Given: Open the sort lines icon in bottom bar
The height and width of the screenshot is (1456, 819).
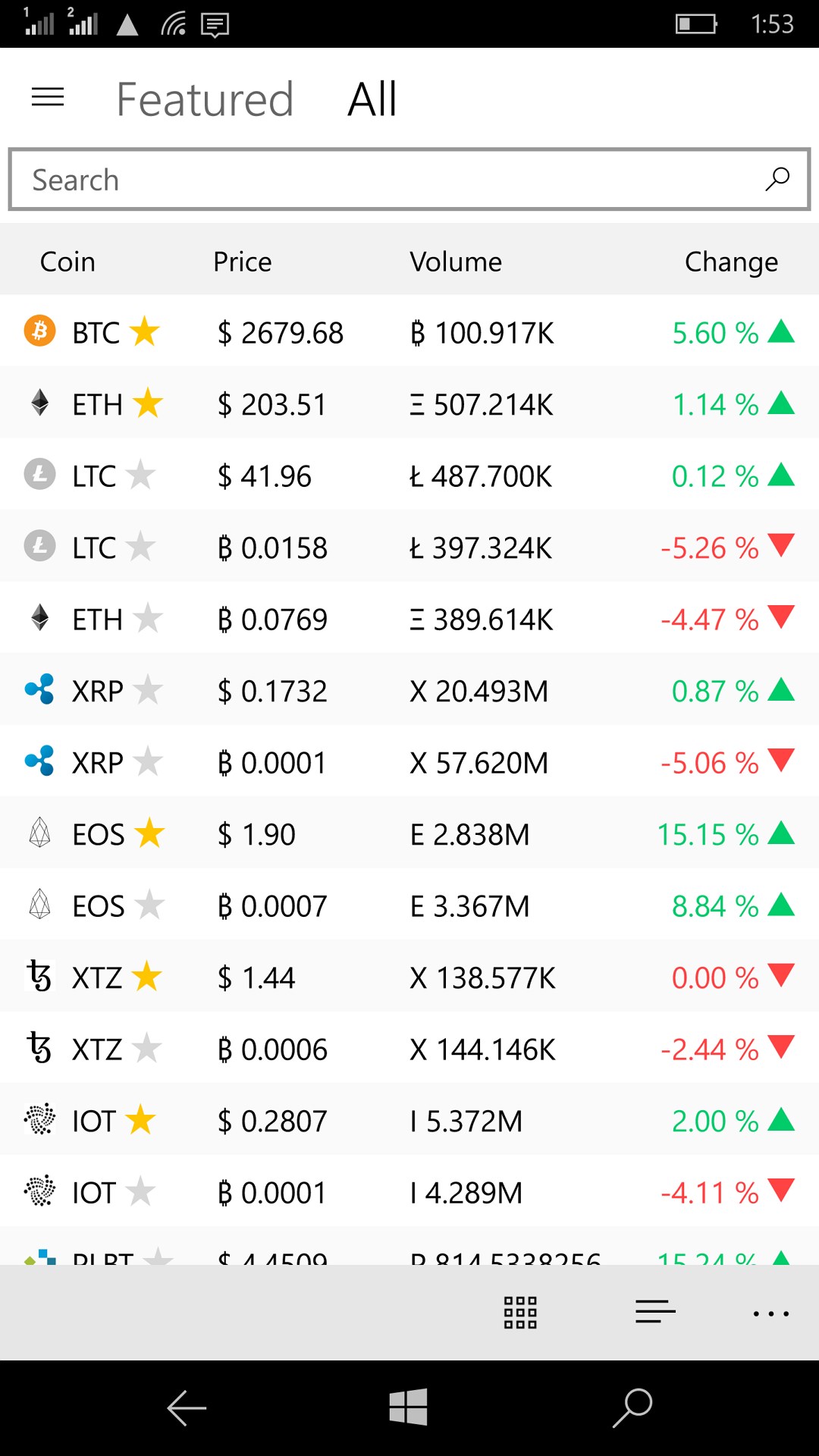Looking at the screenshot, I should point(655,1313).
